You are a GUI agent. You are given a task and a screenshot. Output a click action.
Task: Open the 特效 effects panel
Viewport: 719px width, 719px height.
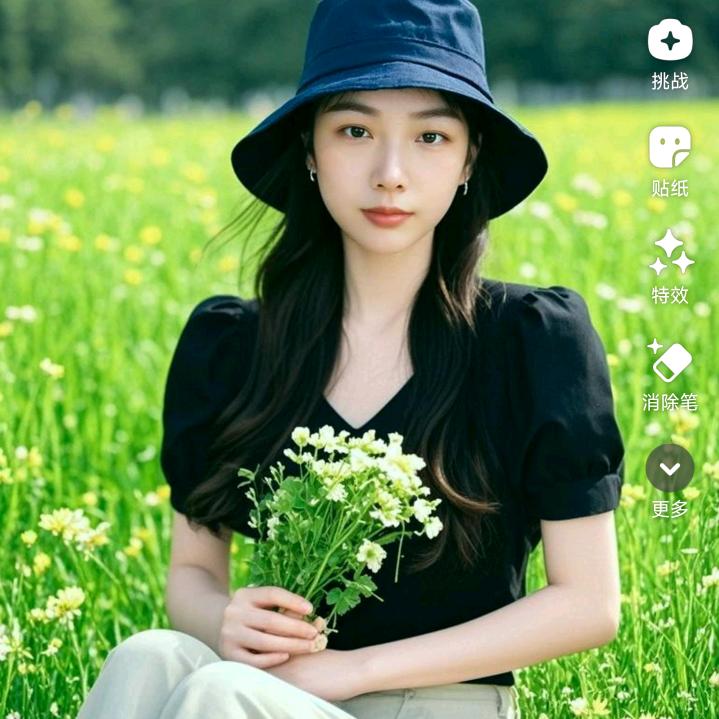pos(670,254)
